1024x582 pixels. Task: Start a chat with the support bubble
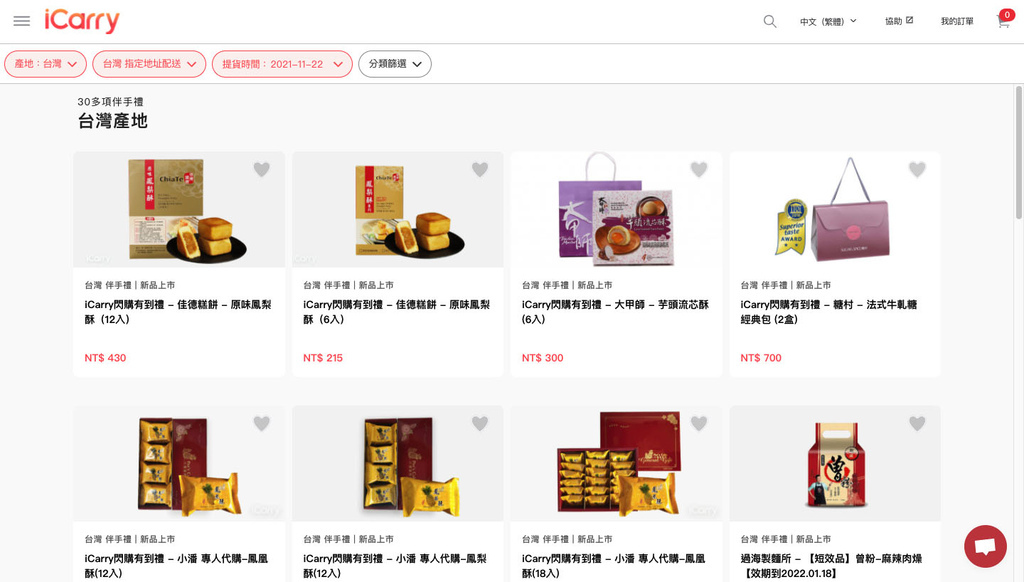pyautogui.click(x=984, y=546)
